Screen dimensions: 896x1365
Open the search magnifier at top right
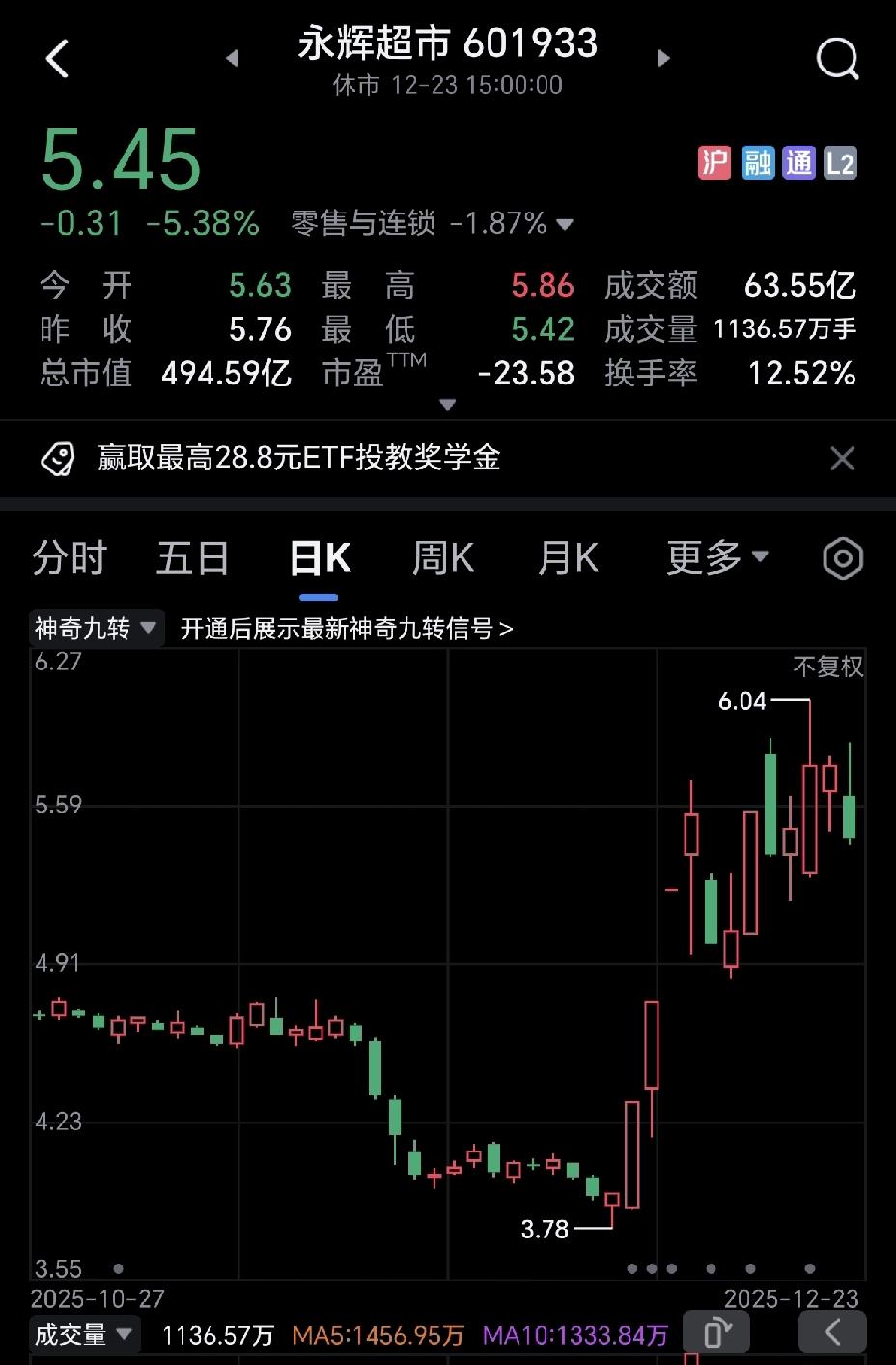point(836,58)
